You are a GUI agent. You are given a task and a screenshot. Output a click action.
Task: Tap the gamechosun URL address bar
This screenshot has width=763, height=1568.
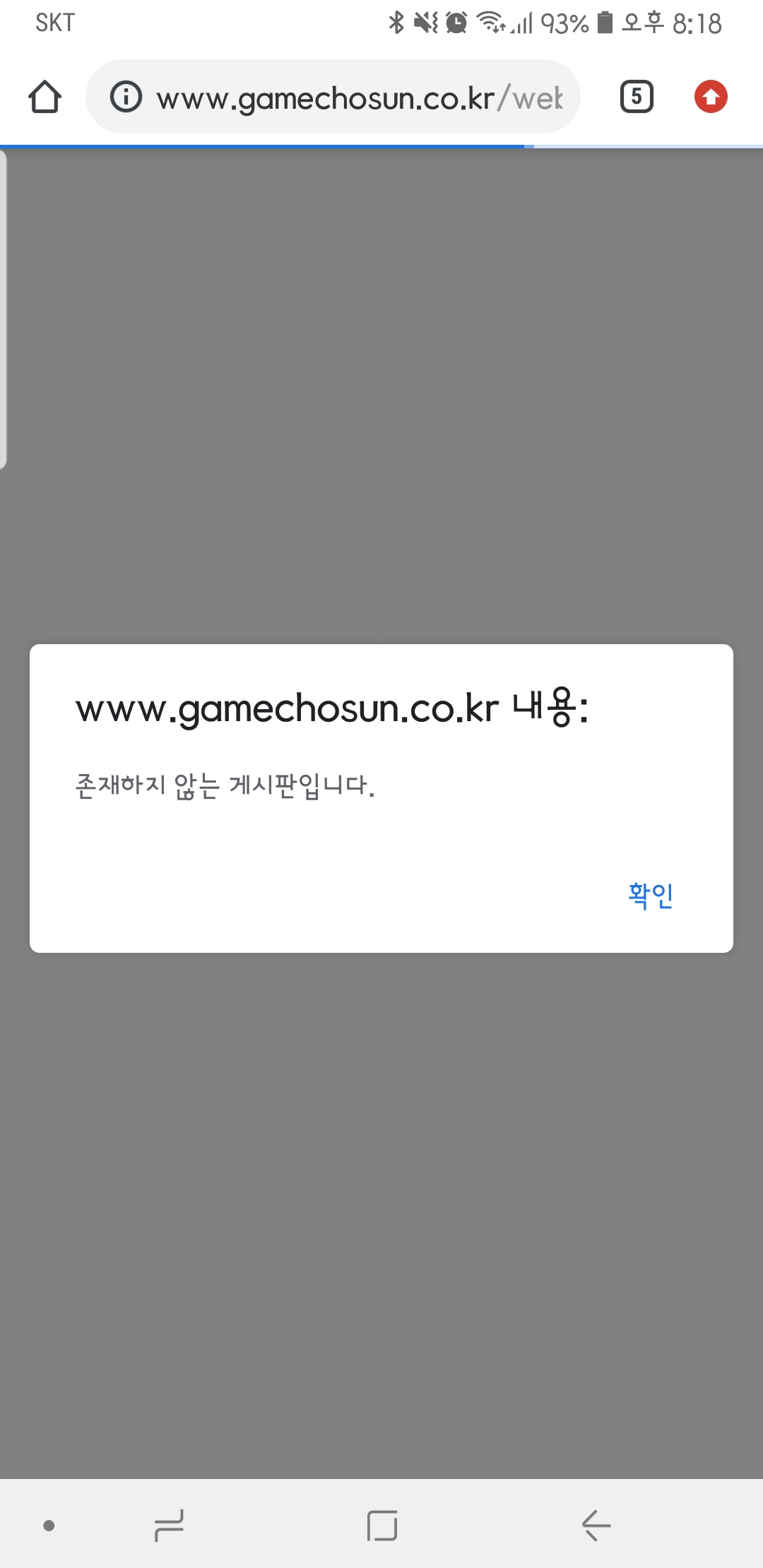pyautogui.click(x=359, y=97)
